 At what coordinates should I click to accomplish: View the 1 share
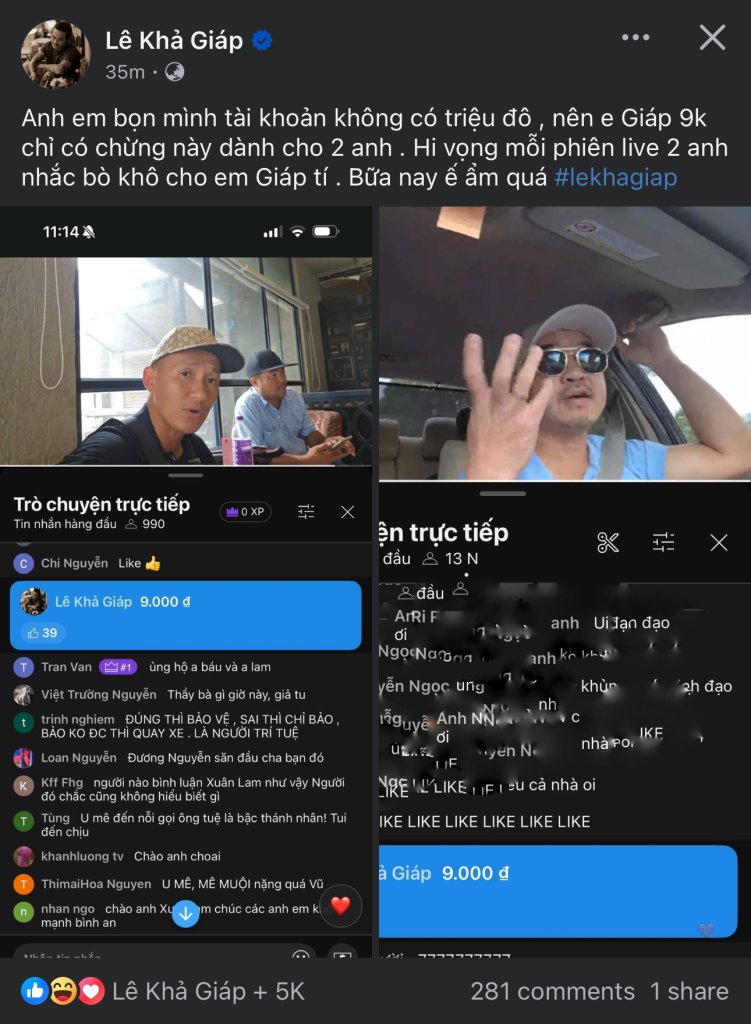tap(689, 991)
